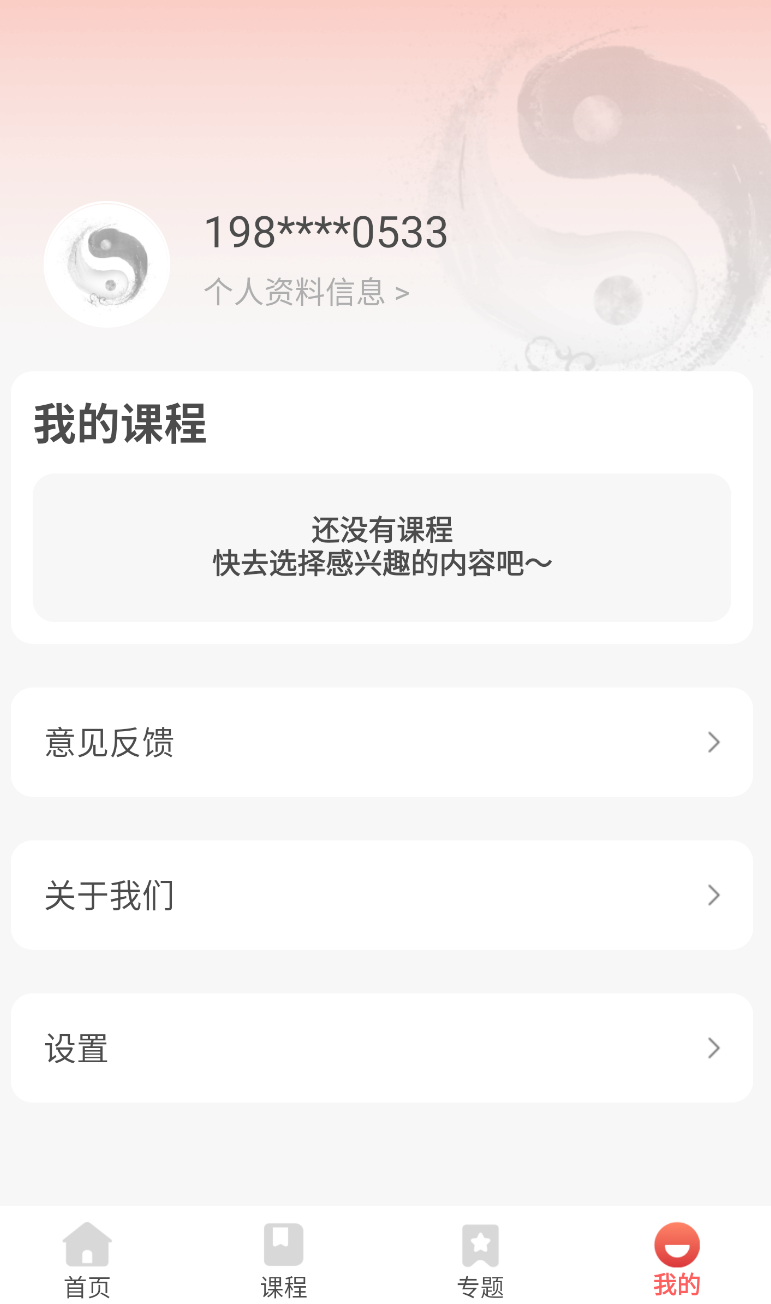Tap the red 我的 profile icon
Viewport: 771px width, 1304px height.
coord(675,1244)
